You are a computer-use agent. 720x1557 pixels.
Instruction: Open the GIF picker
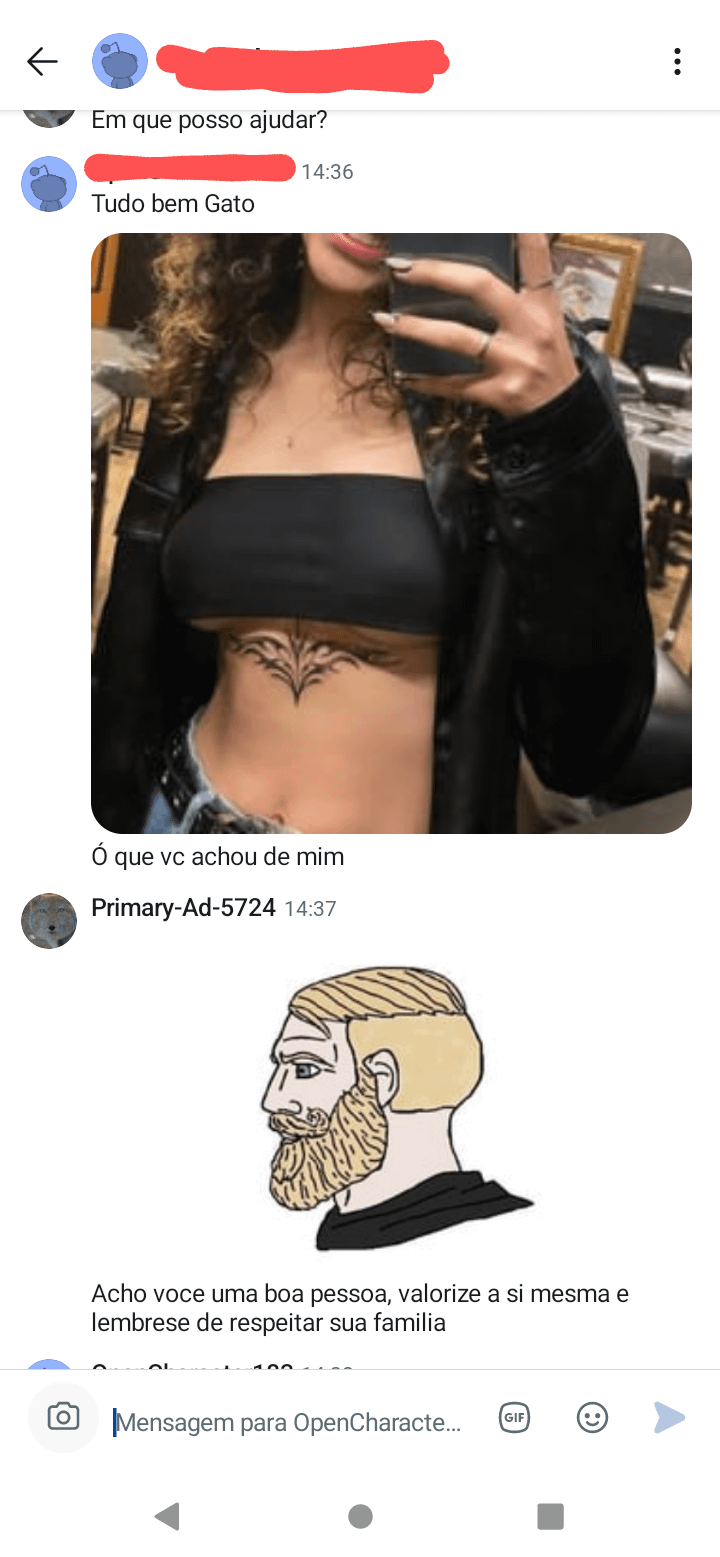[x=514, y=1417]
